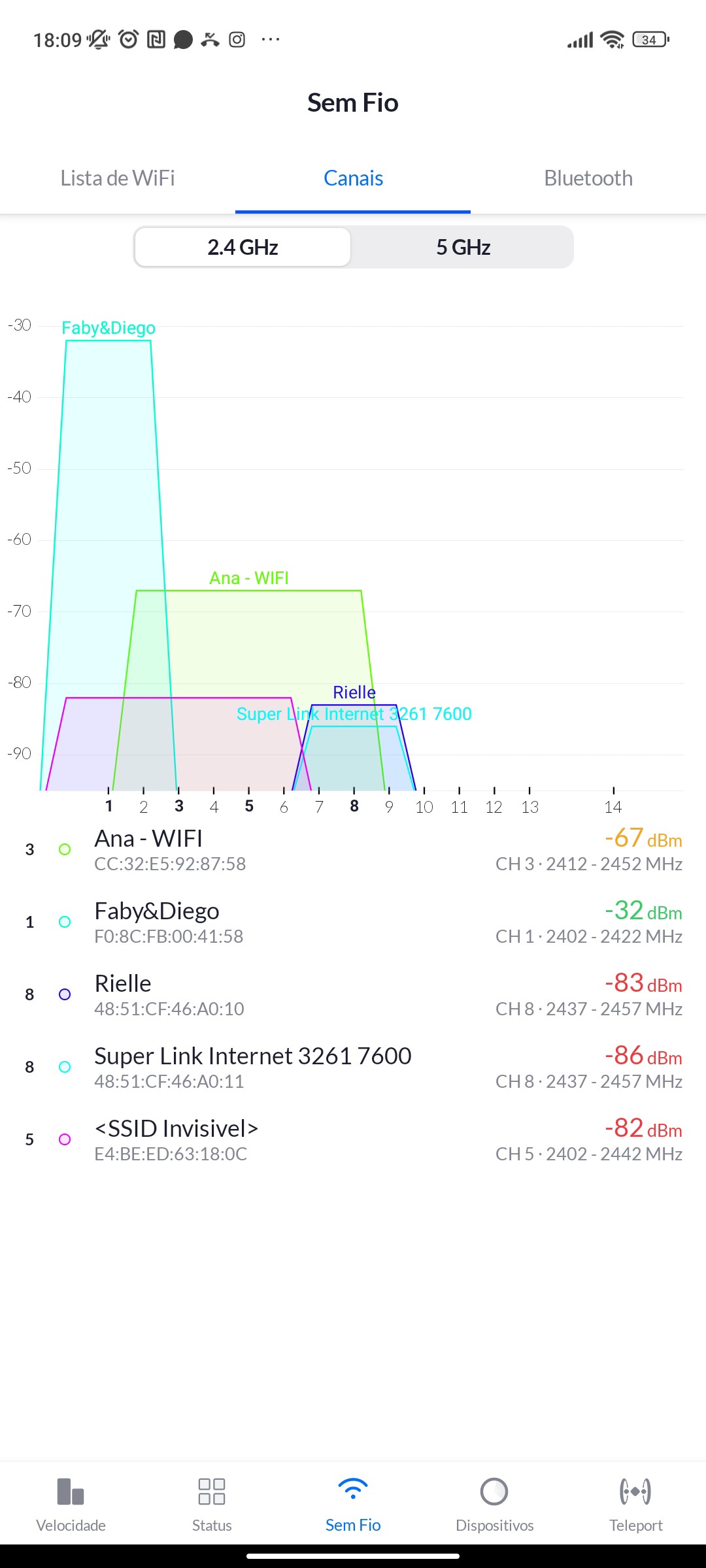This screenshot has width=706, height=1568.
Task: Open Super Link Internet 3261 7600 row
Action: tap(353, 1067)
